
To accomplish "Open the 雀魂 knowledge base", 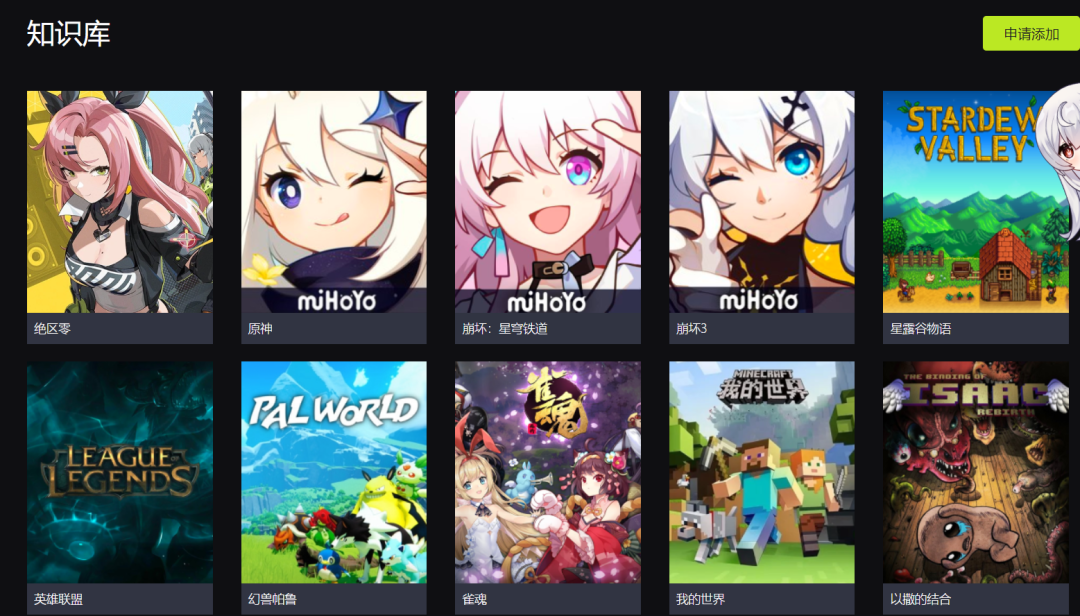I will click(548, 485).
